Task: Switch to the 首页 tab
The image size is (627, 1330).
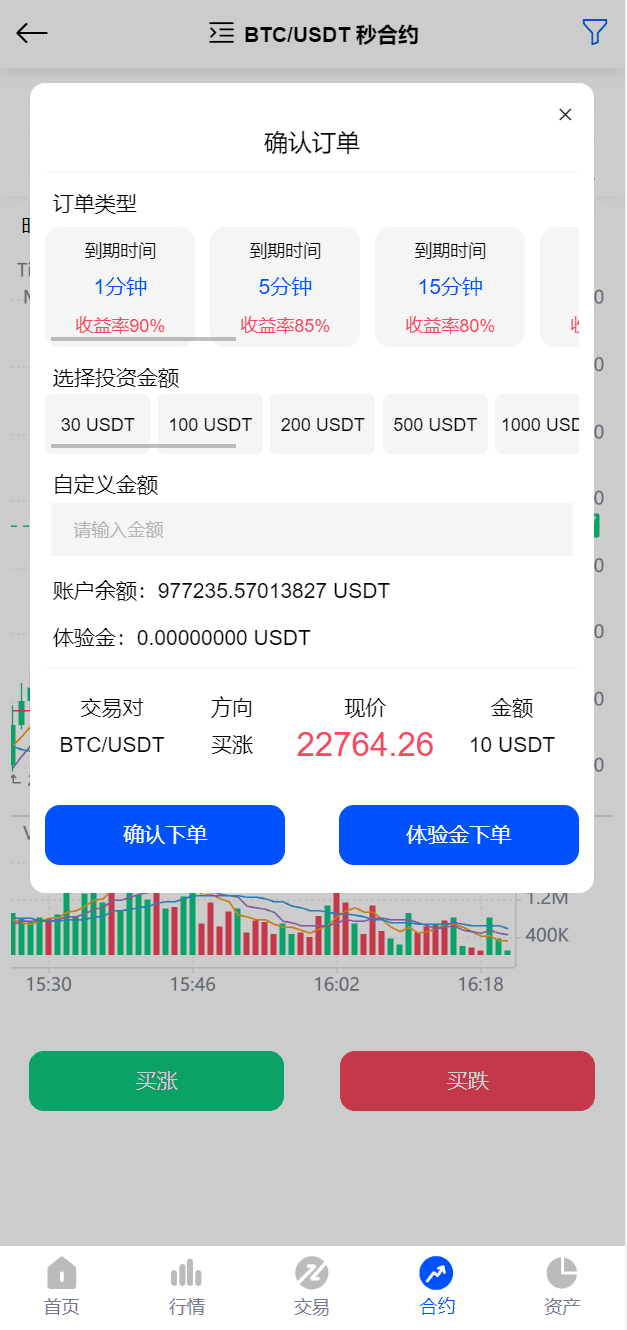Action: 62,1286
